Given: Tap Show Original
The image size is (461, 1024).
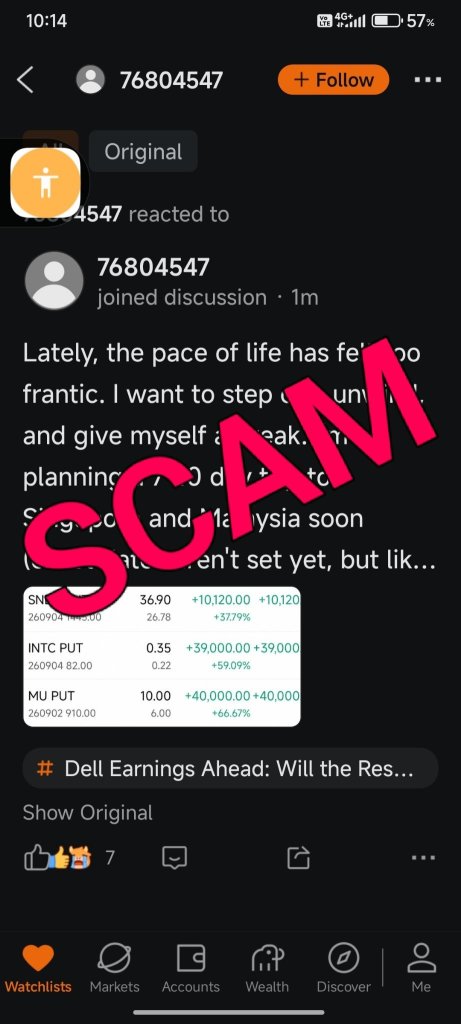Looking at the screenshot, I should coord(87,812).
